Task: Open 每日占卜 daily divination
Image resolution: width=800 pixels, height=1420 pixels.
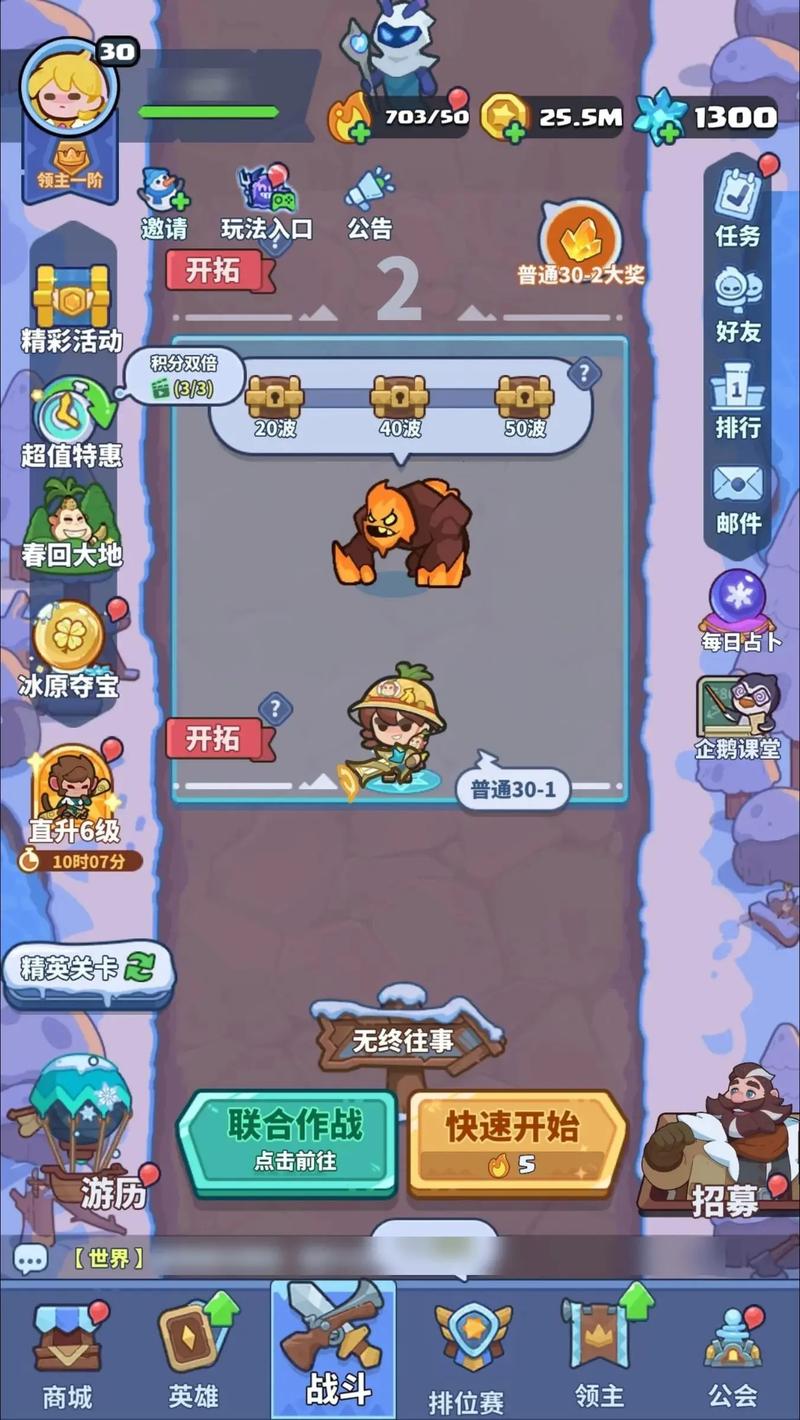Action: pyautogui.click(x=738, y=610)
